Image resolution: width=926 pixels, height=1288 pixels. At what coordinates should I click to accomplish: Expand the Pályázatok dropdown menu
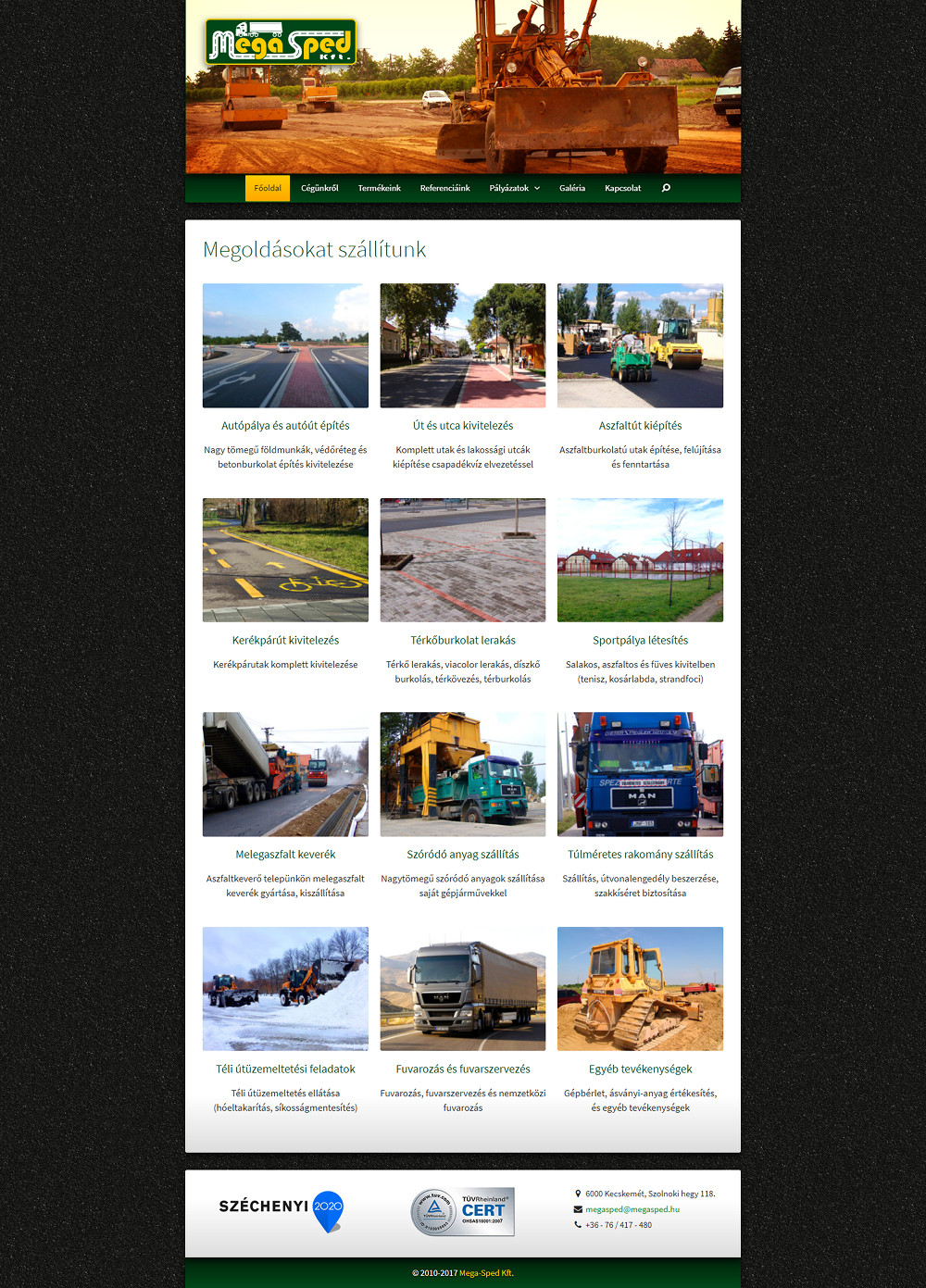click(514, 188)
